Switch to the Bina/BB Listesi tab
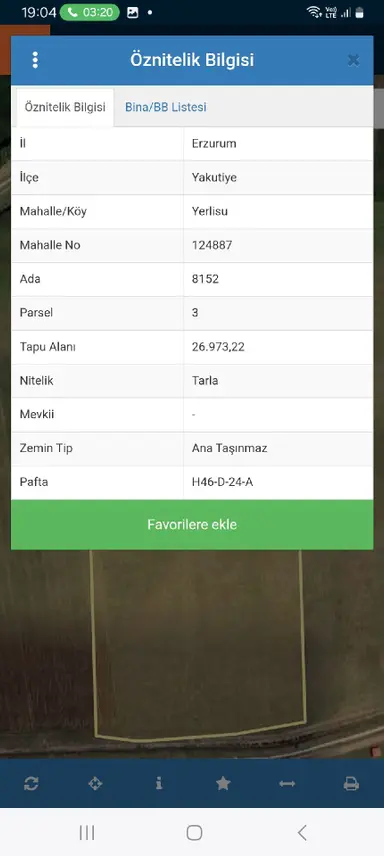 (x=166, y=107)
